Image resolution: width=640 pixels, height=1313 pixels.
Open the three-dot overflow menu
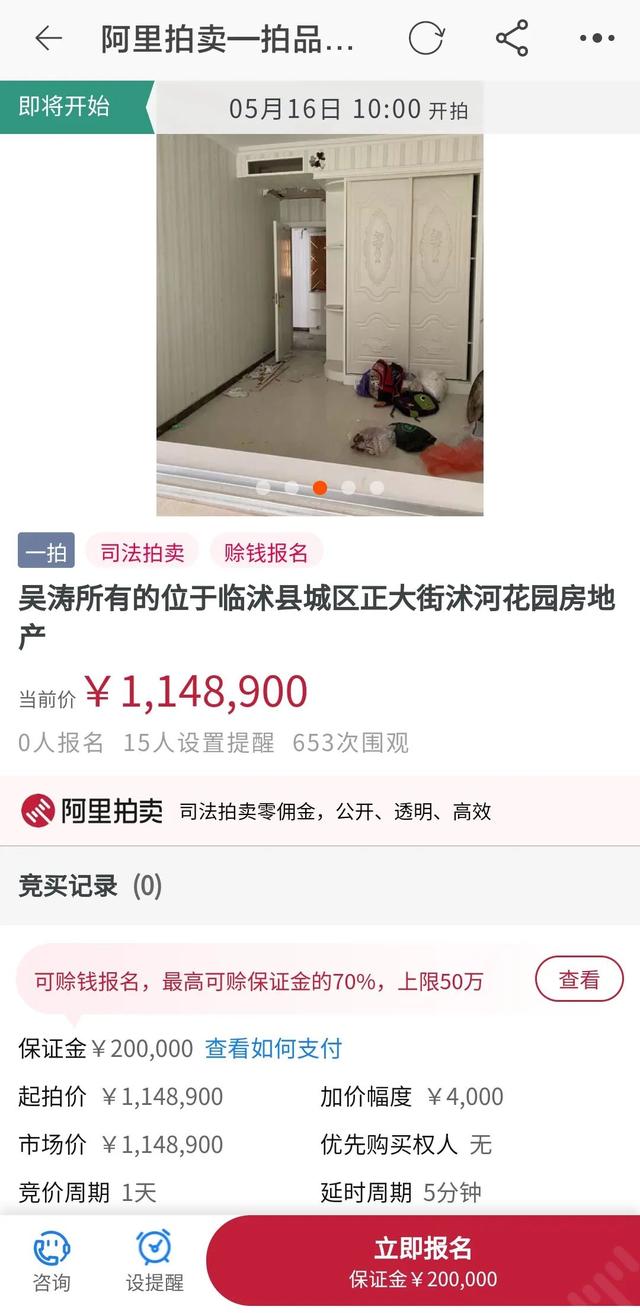pos(597,39)
